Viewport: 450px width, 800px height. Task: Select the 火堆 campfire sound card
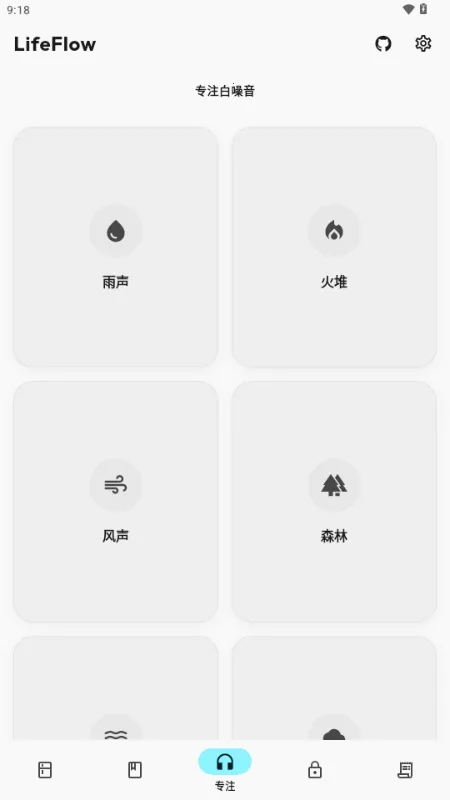334,247
